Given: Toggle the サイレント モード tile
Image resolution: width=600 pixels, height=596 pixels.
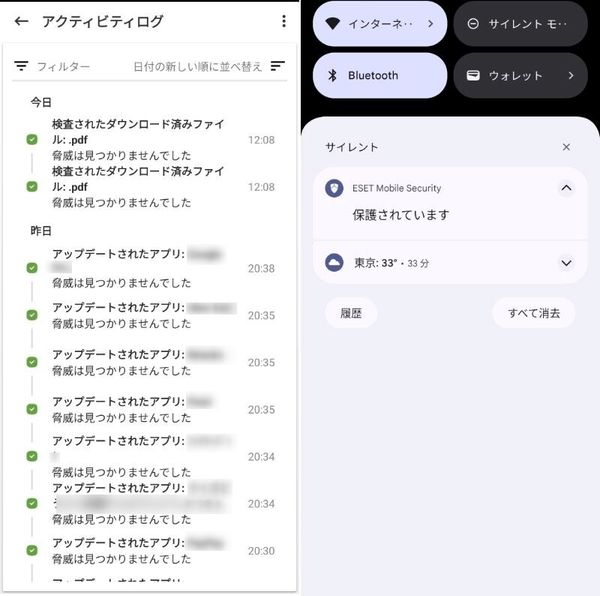Looking at the screenshot, I should click(x=520, y=24).
